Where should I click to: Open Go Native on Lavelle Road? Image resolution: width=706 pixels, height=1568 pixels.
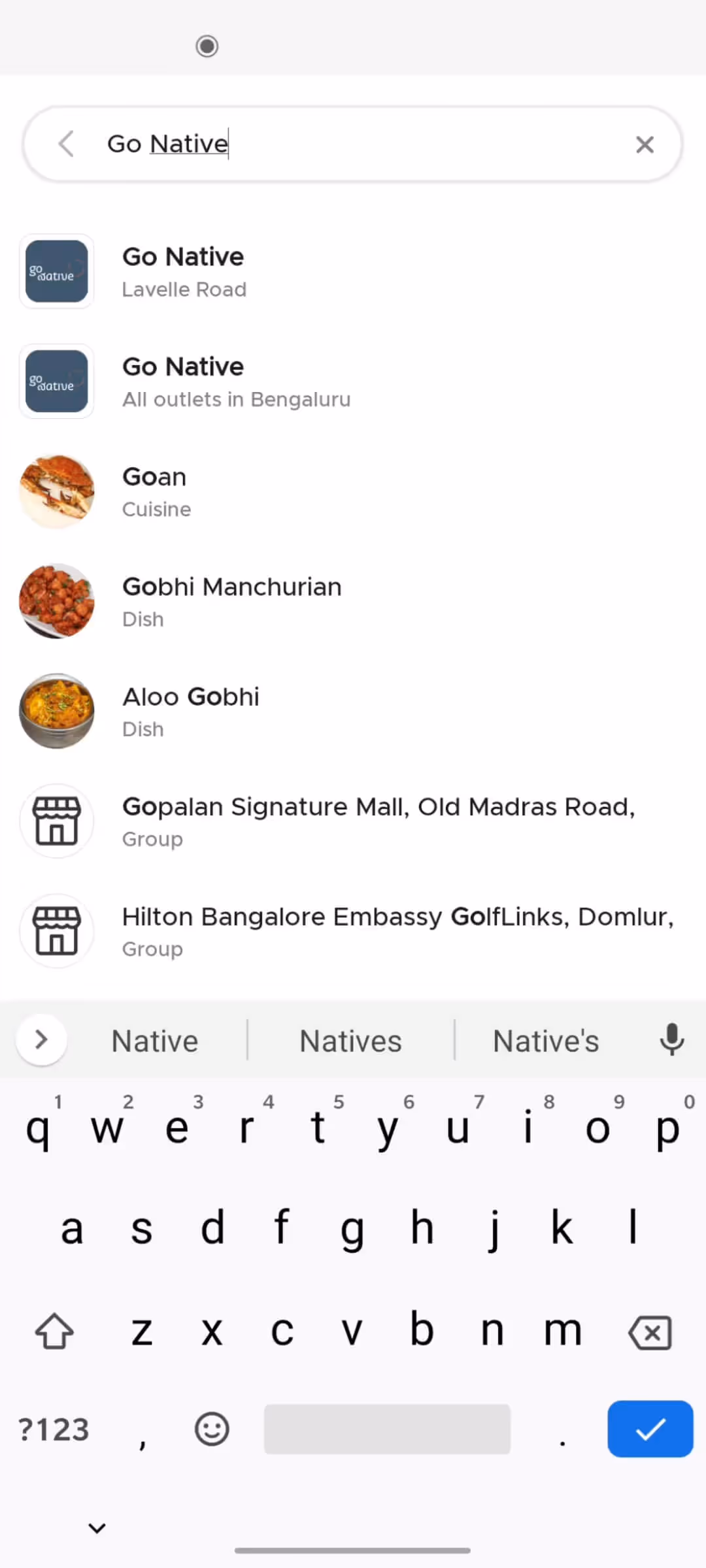[353, 271]
